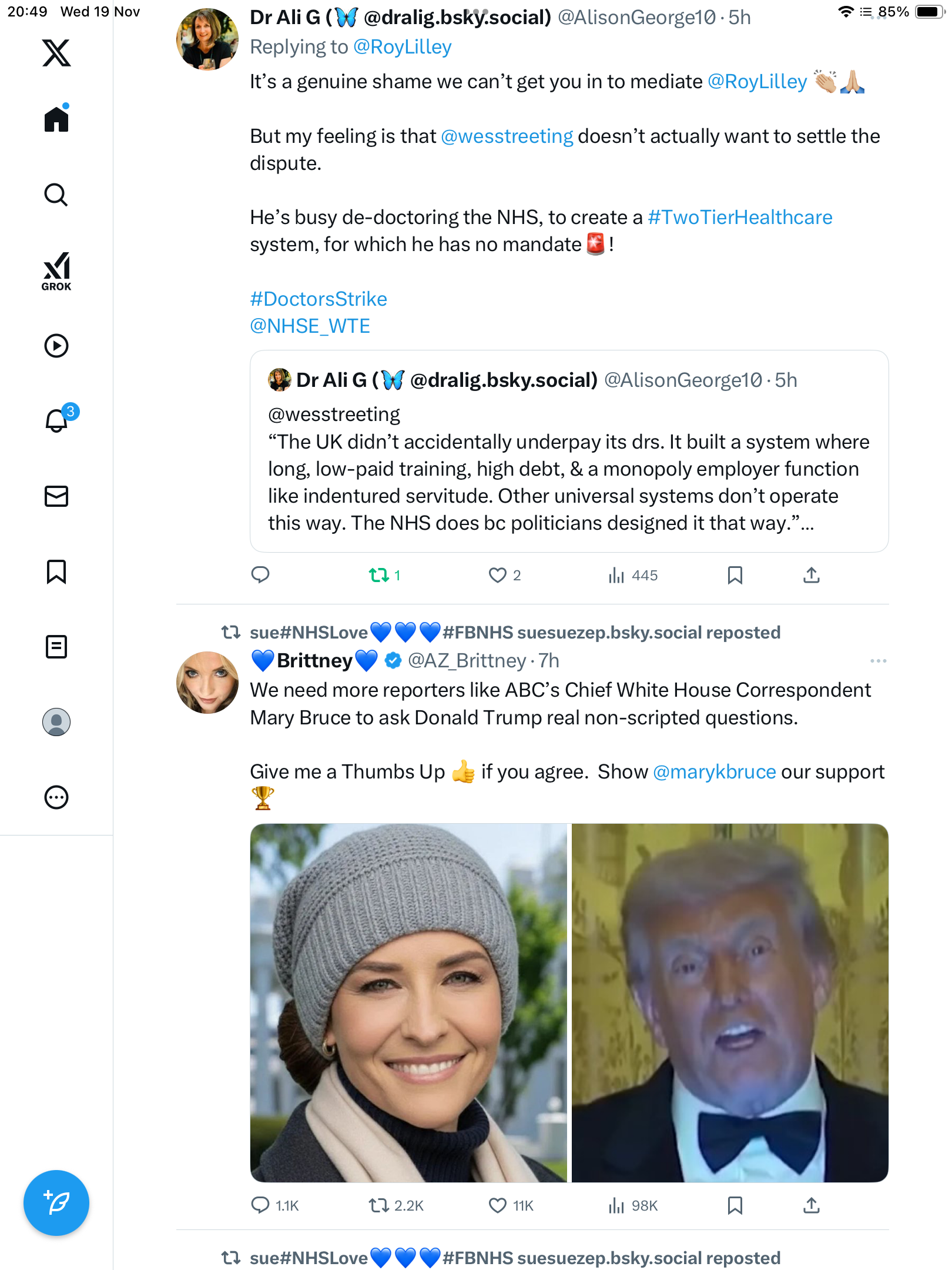Compose a new post
952x1270 pixels.
(x=56, y=1202)
